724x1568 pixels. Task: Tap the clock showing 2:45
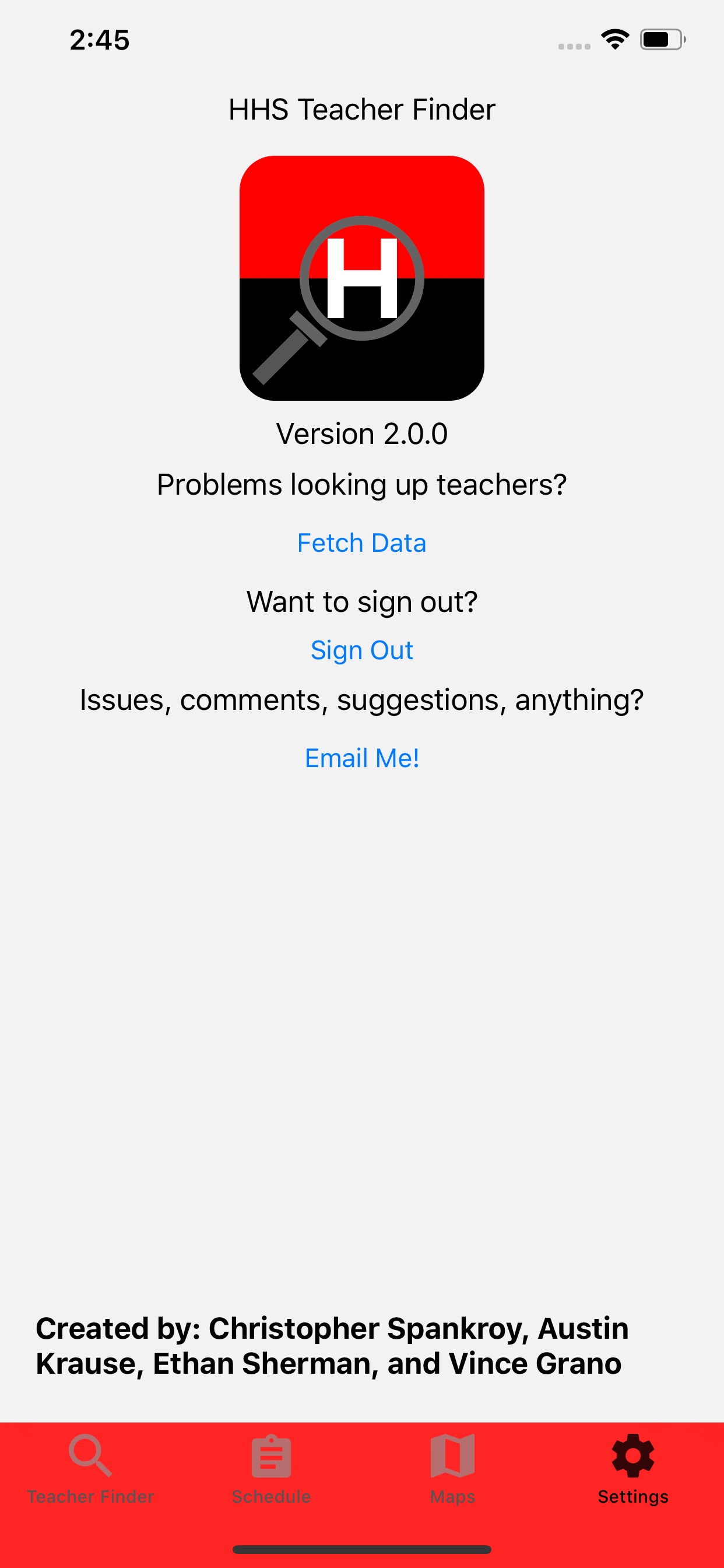tap(99, 39)
